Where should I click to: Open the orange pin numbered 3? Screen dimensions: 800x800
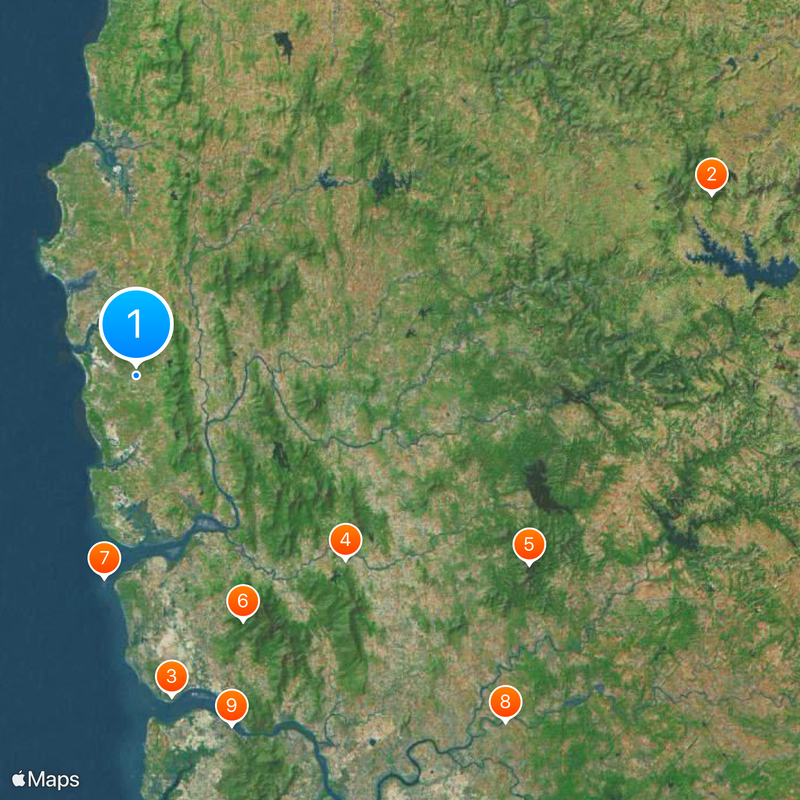click(x=172, y=677)
